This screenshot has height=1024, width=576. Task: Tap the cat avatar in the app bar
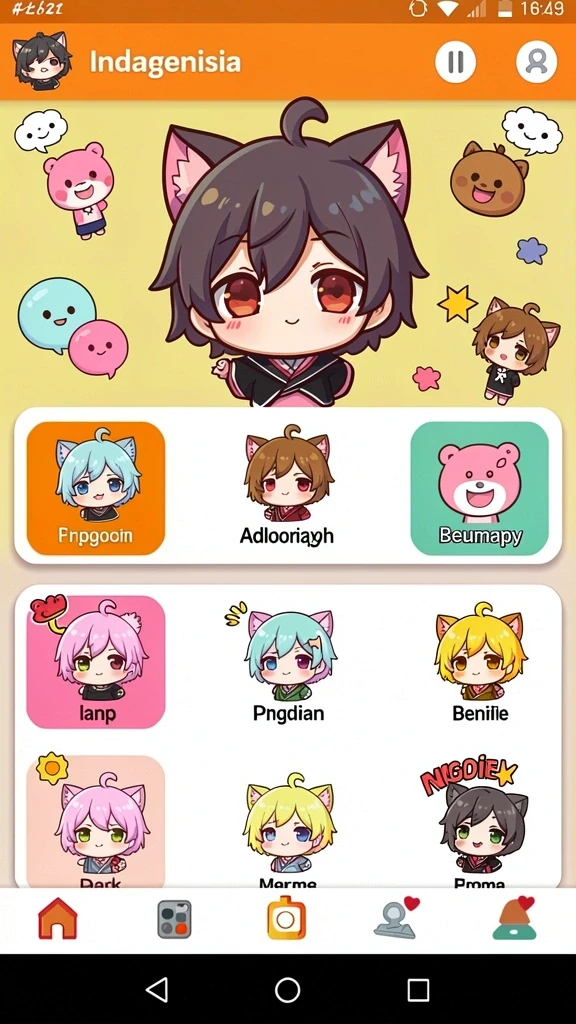click(40, 61)
